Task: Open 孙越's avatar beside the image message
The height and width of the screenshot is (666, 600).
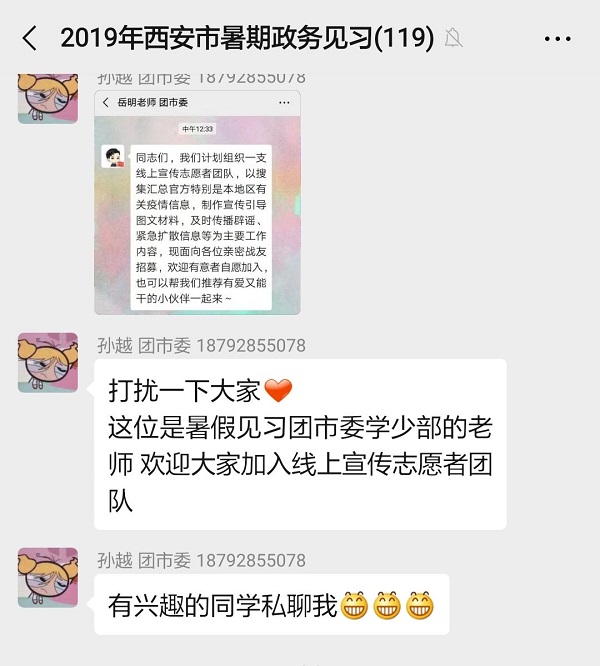Action: (x=47, y=98)
